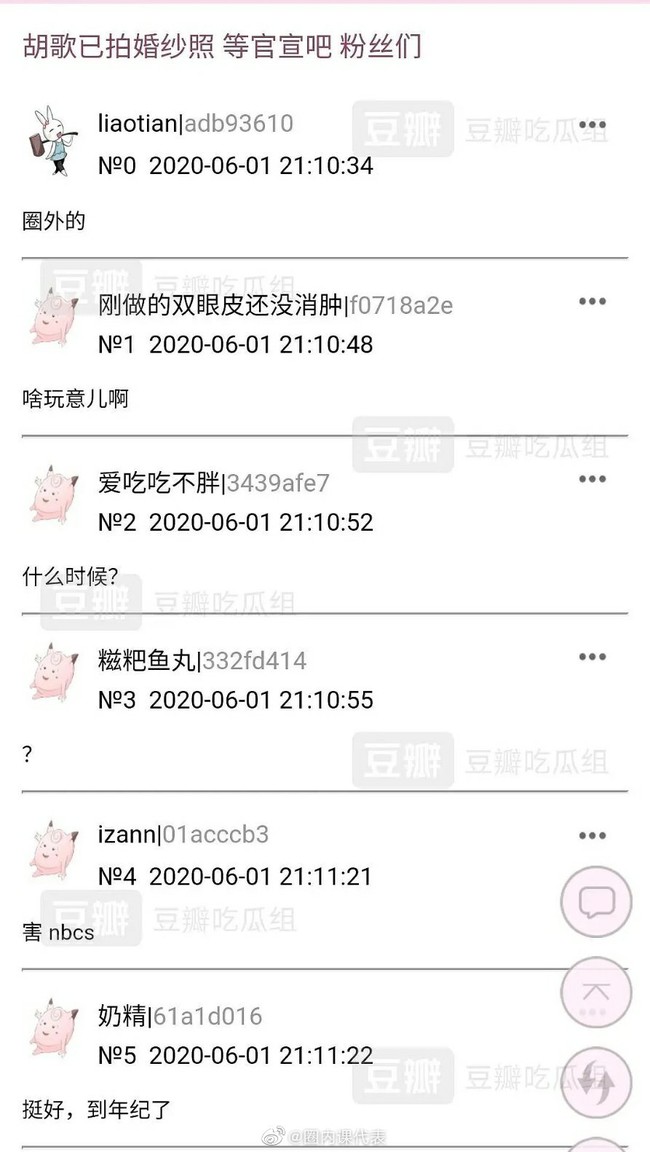Image resolution: width=650 pixels, height=1152 pixels.
Task: Write a reply with the floating comment button
Action: [x=596, y=902]
